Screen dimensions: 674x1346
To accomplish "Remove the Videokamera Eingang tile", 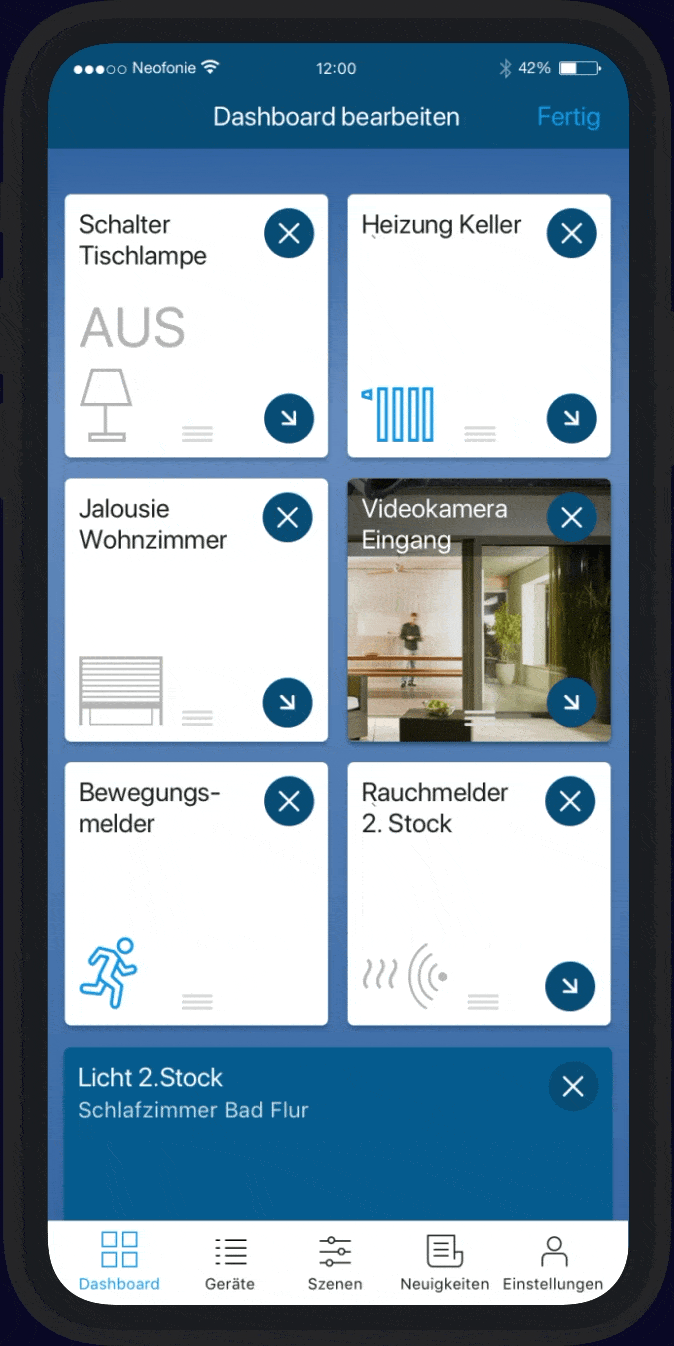I will 572,517.
